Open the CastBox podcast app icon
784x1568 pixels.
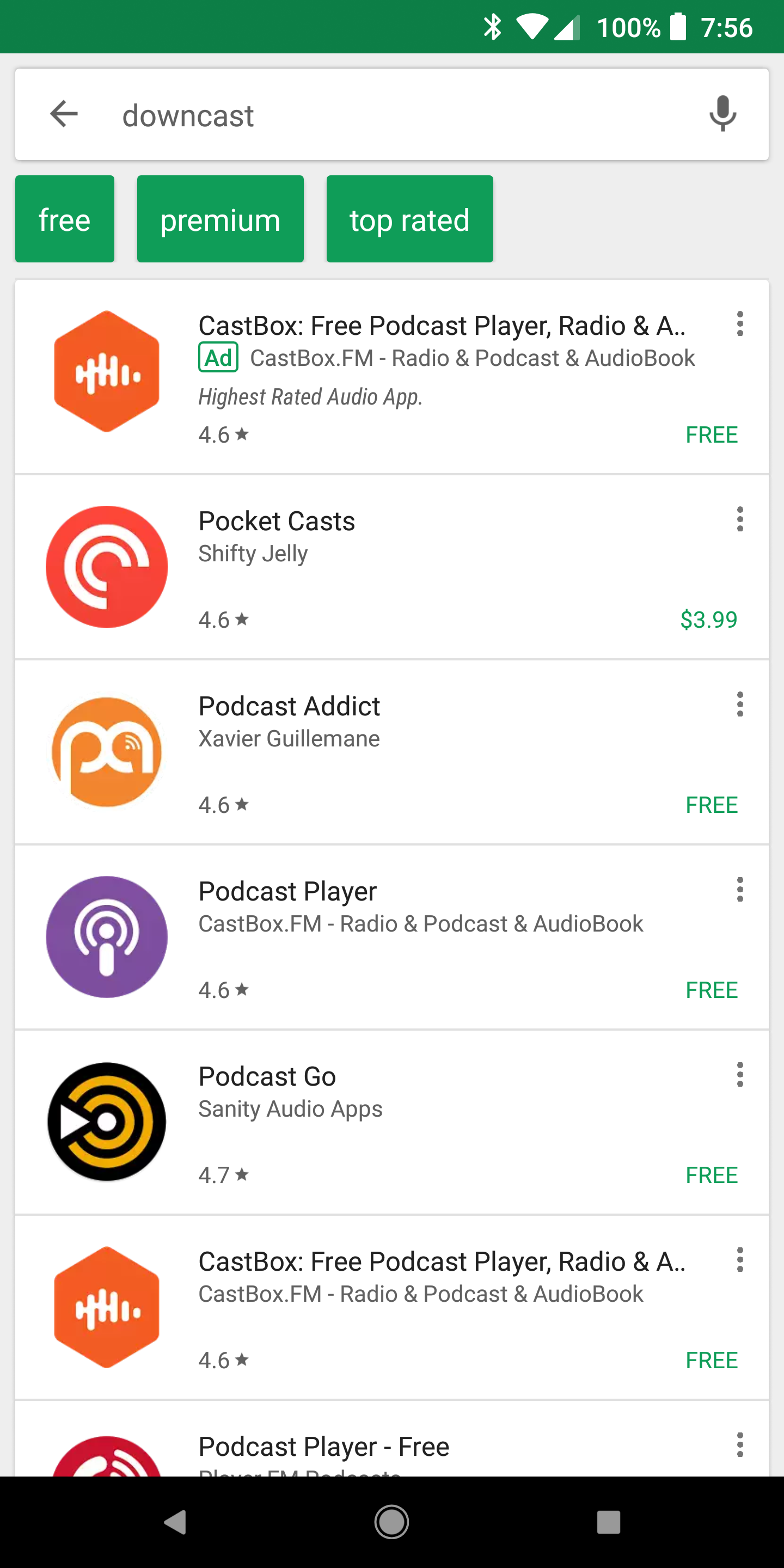(107, 372)
